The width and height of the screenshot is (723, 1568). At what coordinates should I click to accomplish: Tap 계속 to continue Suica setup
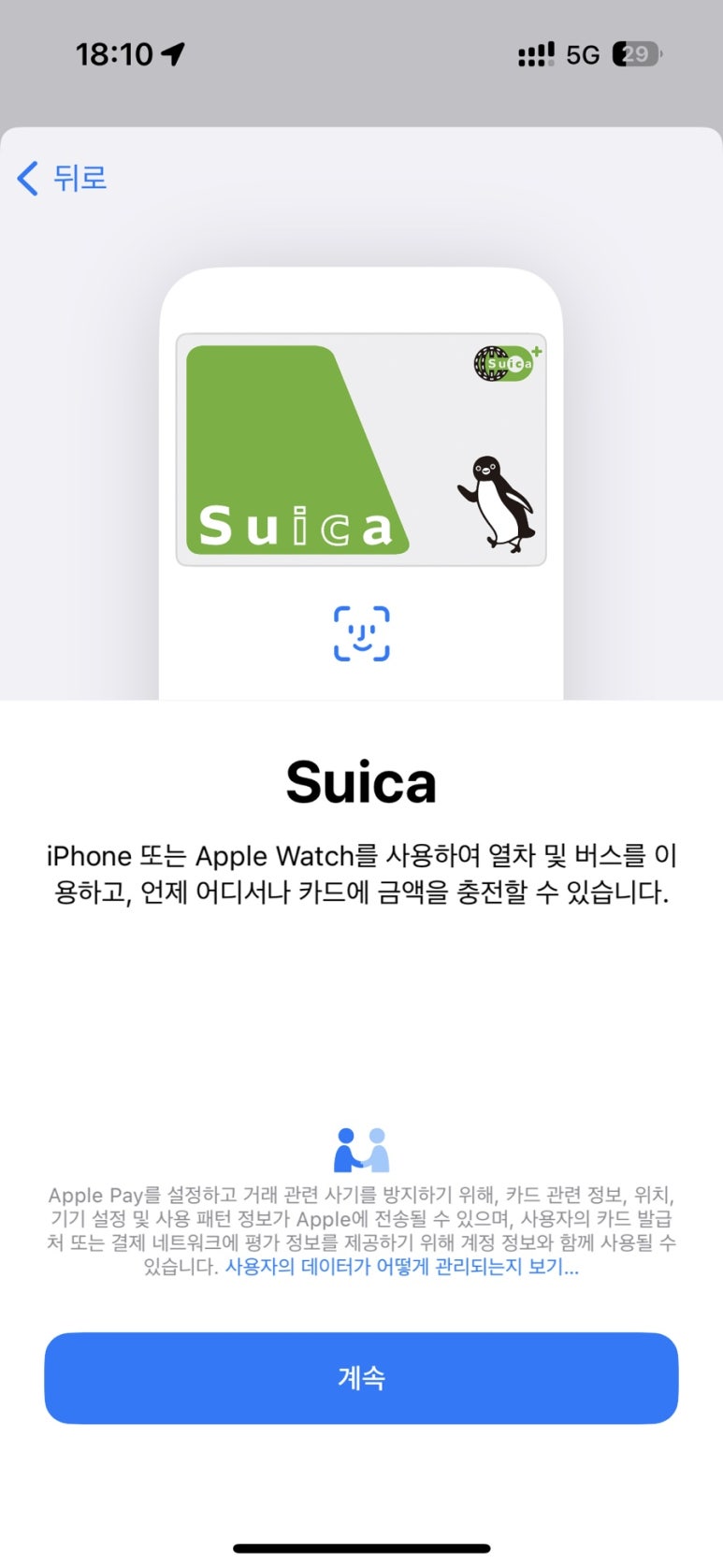click(x=361, y=1377)
